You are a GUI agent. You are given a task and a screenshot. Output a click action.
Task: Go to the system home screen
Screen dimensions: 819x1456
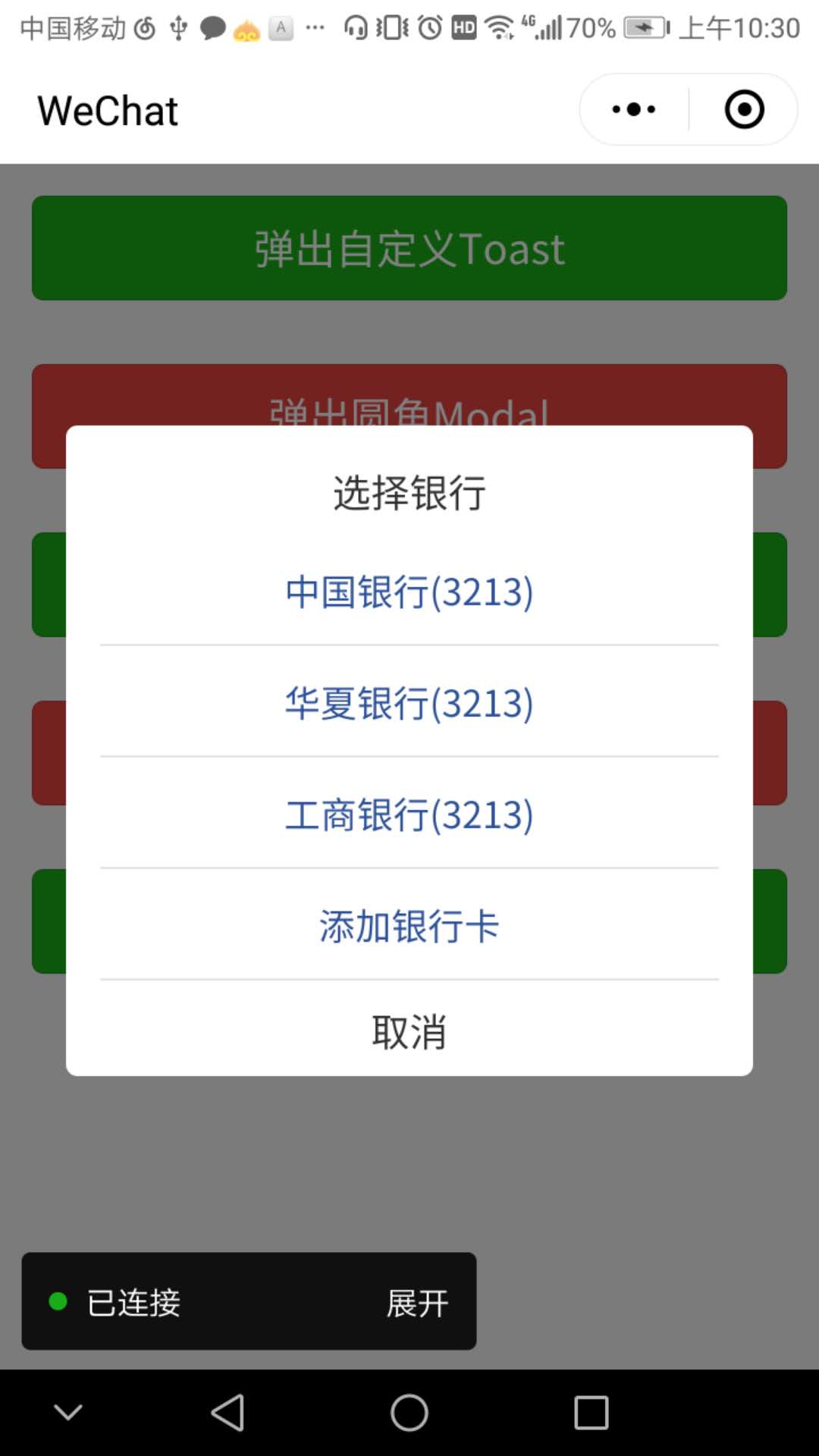pyautogui.click(x=409, y=1413)
